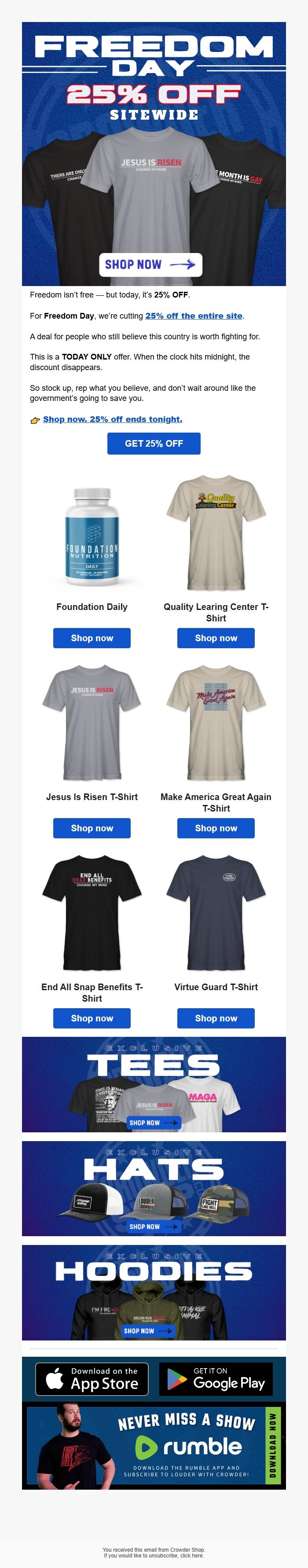Open the Exclusive Hoodies banner

click(x=154, y=1292)
